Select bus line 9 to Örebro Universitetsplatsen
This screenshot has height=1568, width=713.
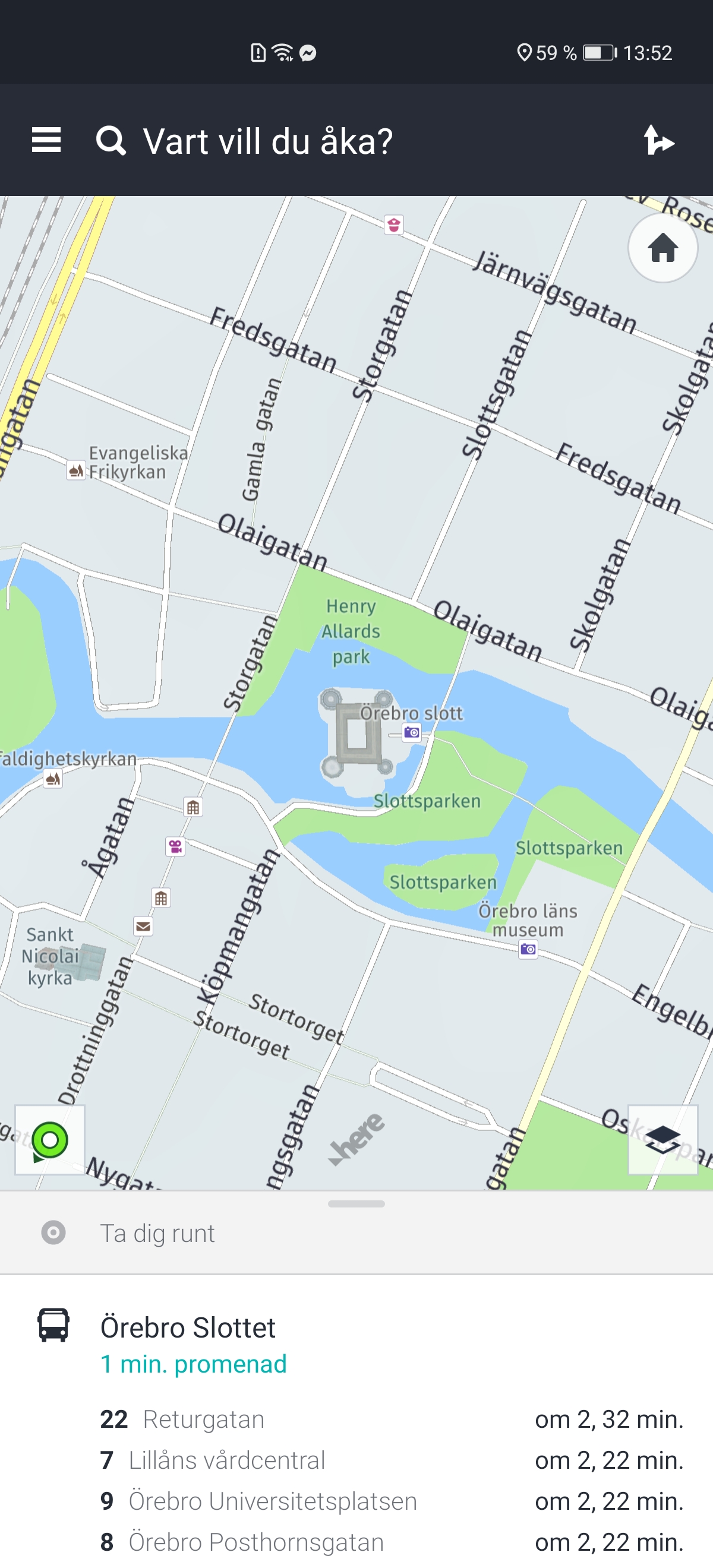[390, 1501]
